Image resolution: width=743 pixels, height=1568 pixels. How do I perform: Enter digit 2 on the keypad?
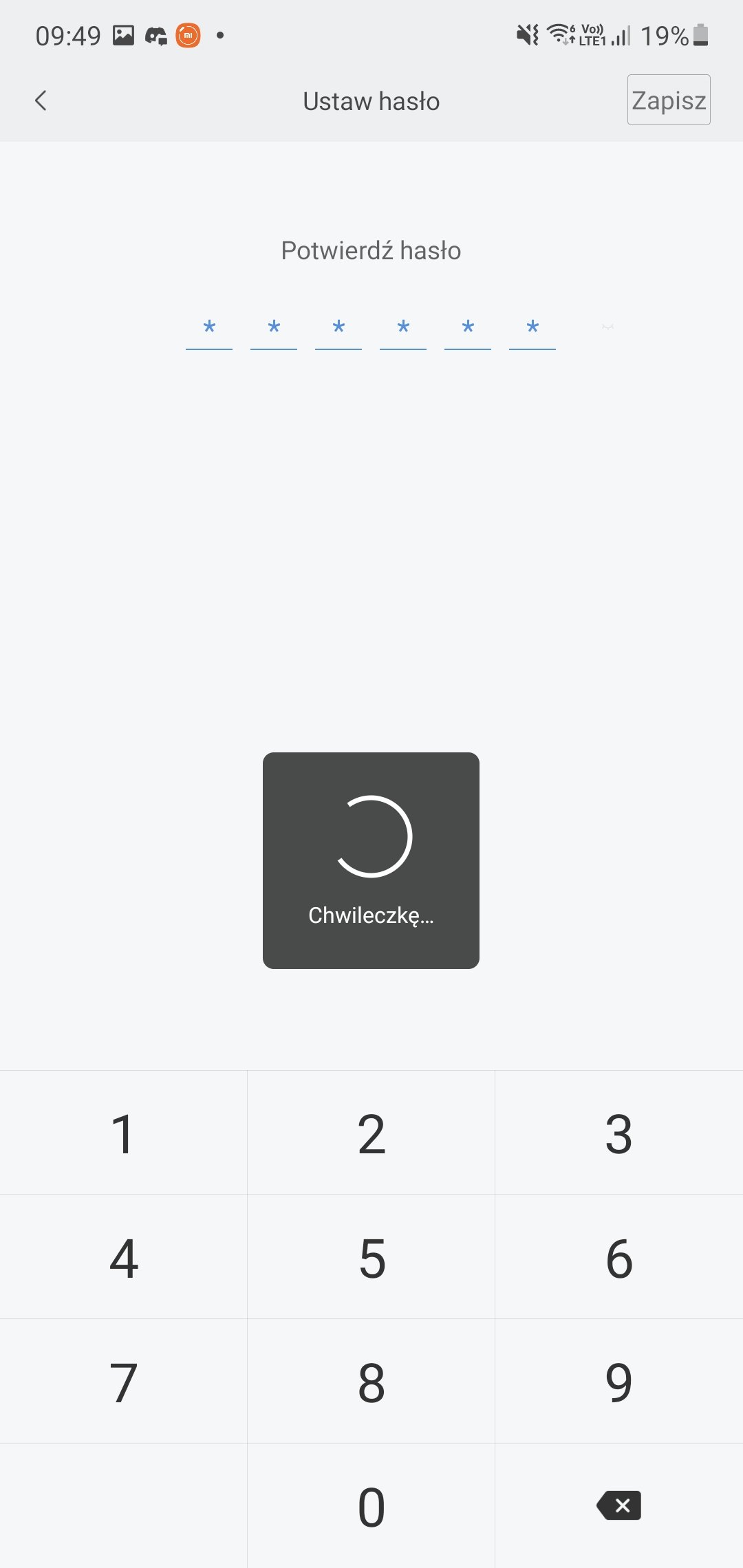371,1133
